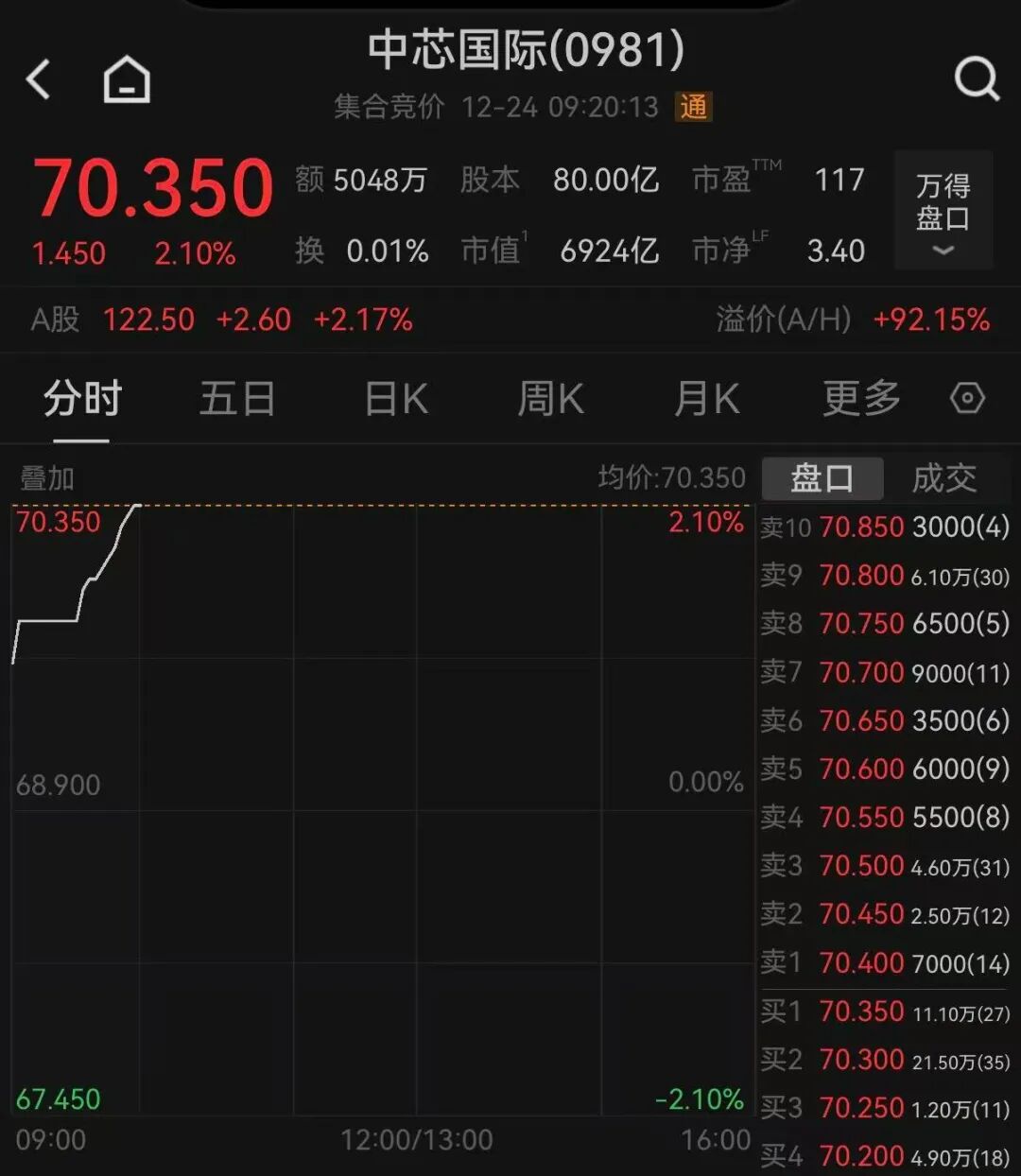Select the 分时 intraday tab
This screenshot has height=1176, width=1021.
click(80, 398)
